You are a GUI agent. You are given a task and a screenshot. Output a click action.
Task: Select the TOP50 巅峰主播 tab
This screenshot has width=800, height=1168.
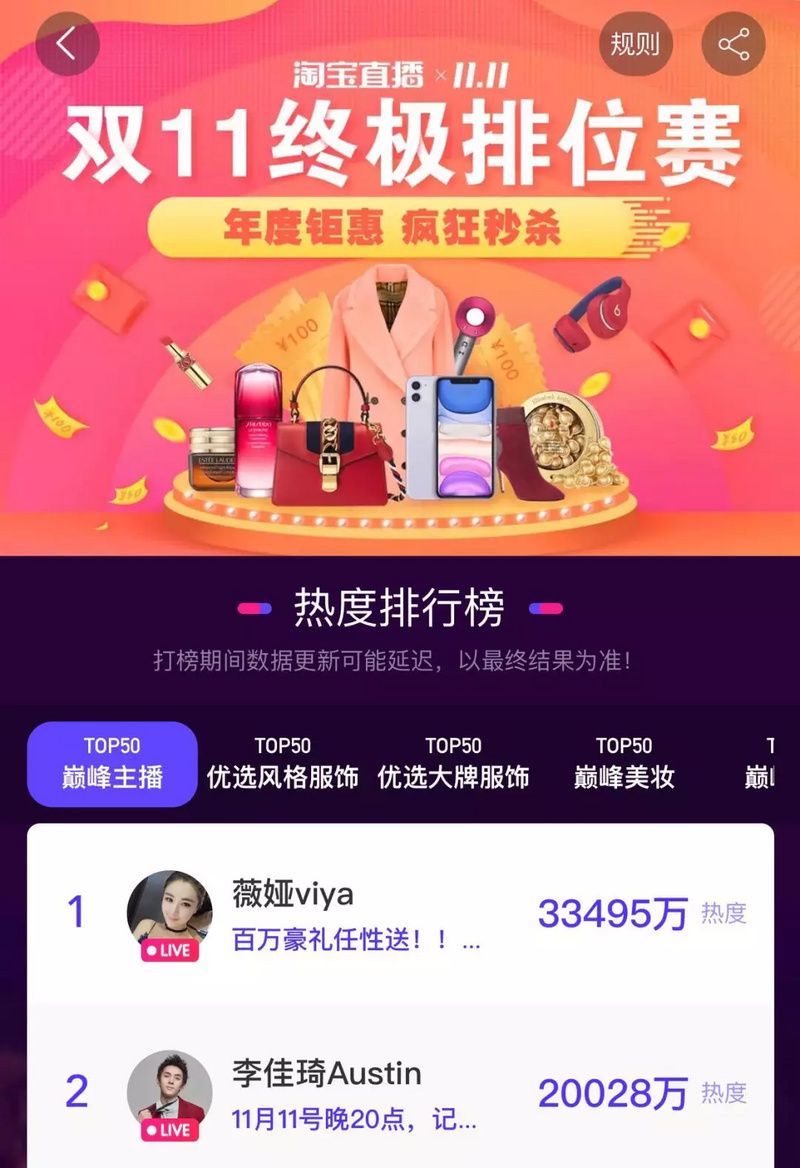coord(112,763)
